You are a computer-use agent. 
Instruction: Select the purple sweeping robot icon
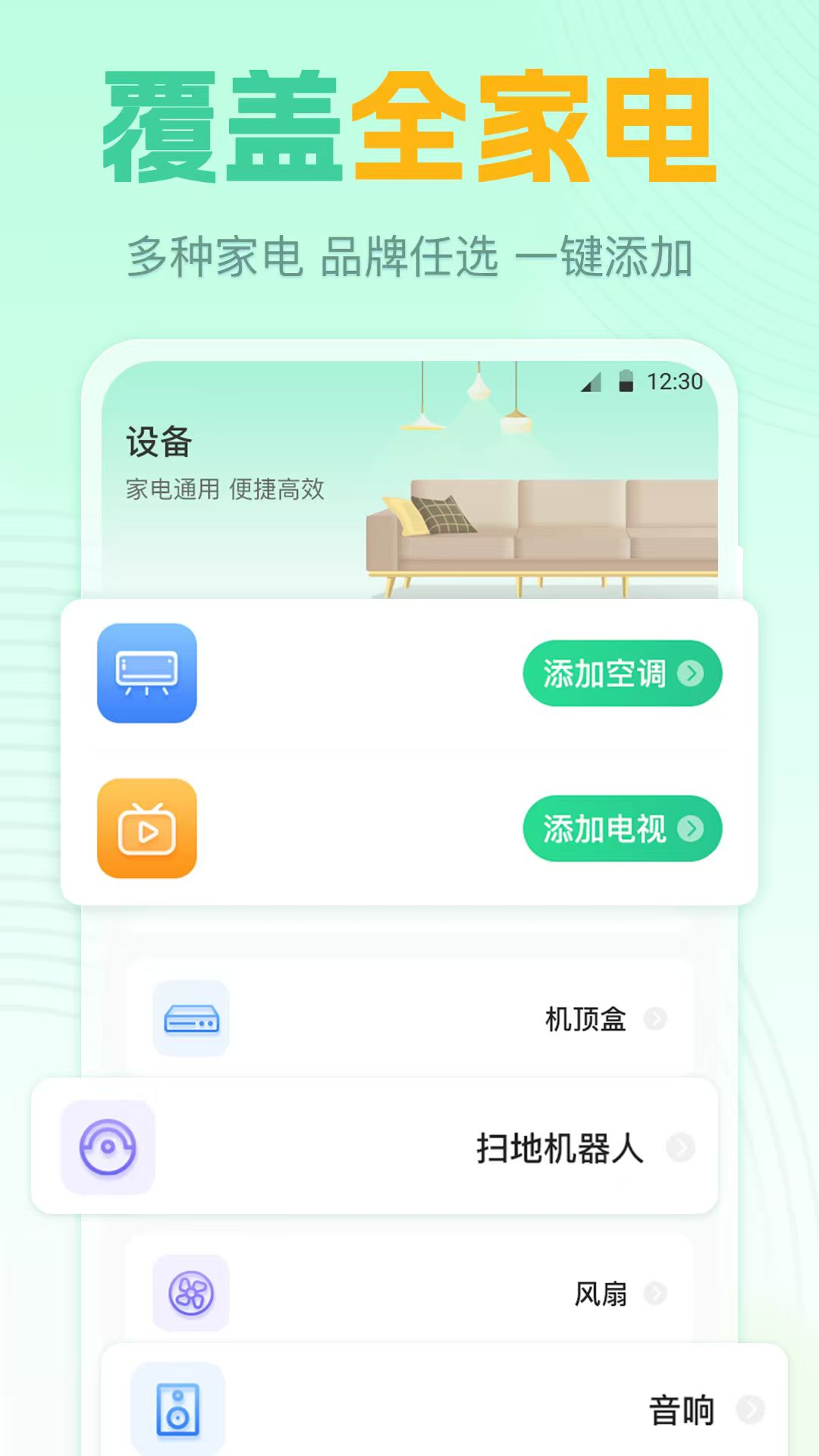[107, 1146]
